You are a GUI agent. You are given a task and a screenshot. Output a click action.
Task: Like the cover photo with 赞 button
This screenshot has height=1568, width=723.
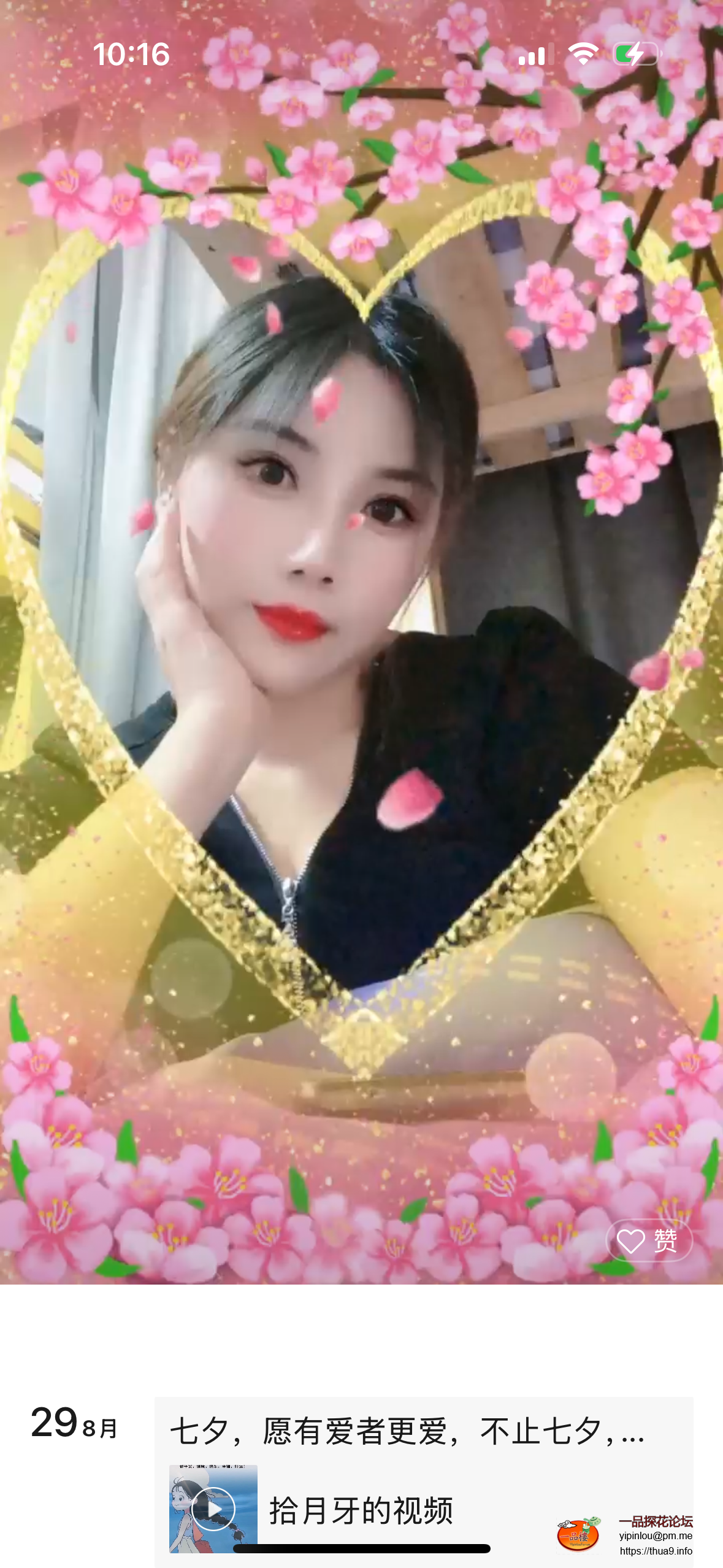[649, 1240]
